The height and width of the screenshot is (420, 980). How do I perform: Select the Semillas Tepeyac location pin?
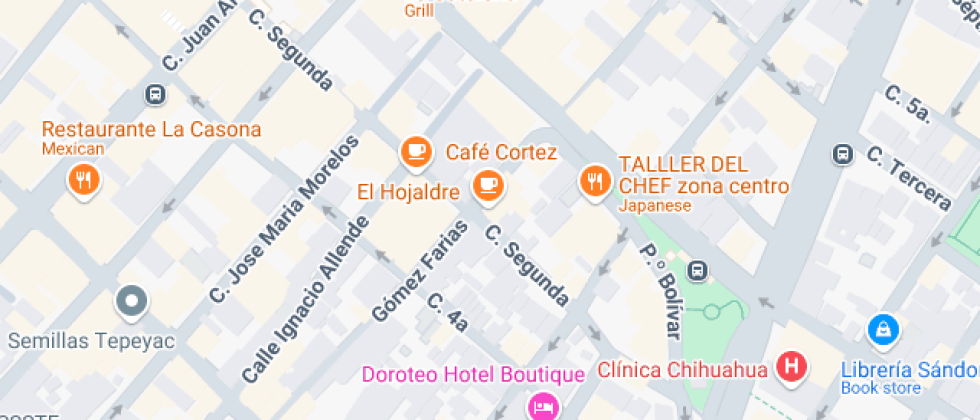click(x=132, y=302)
